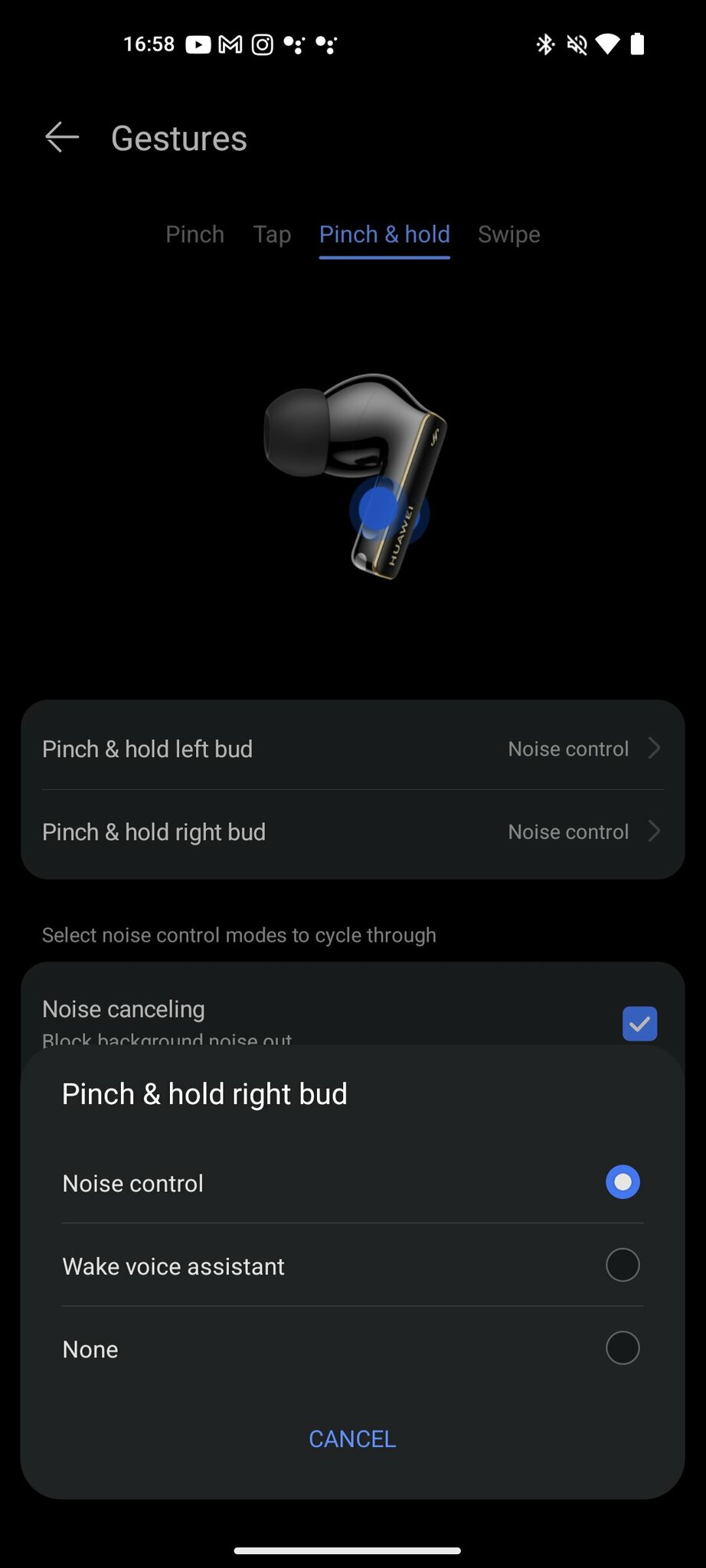This screenshot has width=706, height=1568.
Task: Switch to the Swipe tab
Action: point(508,234)
